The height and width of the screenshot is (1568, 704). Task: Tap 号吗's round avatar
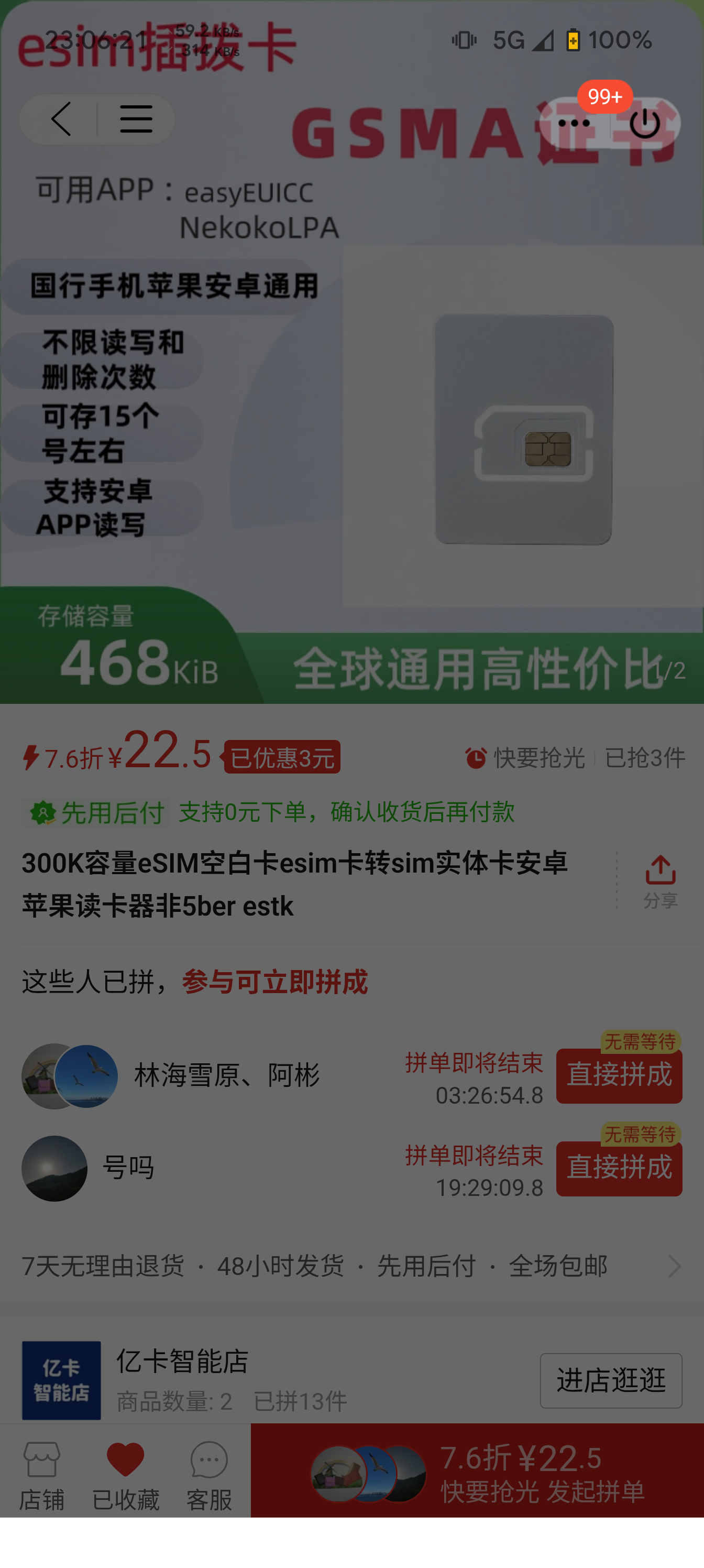point(54,1169)
